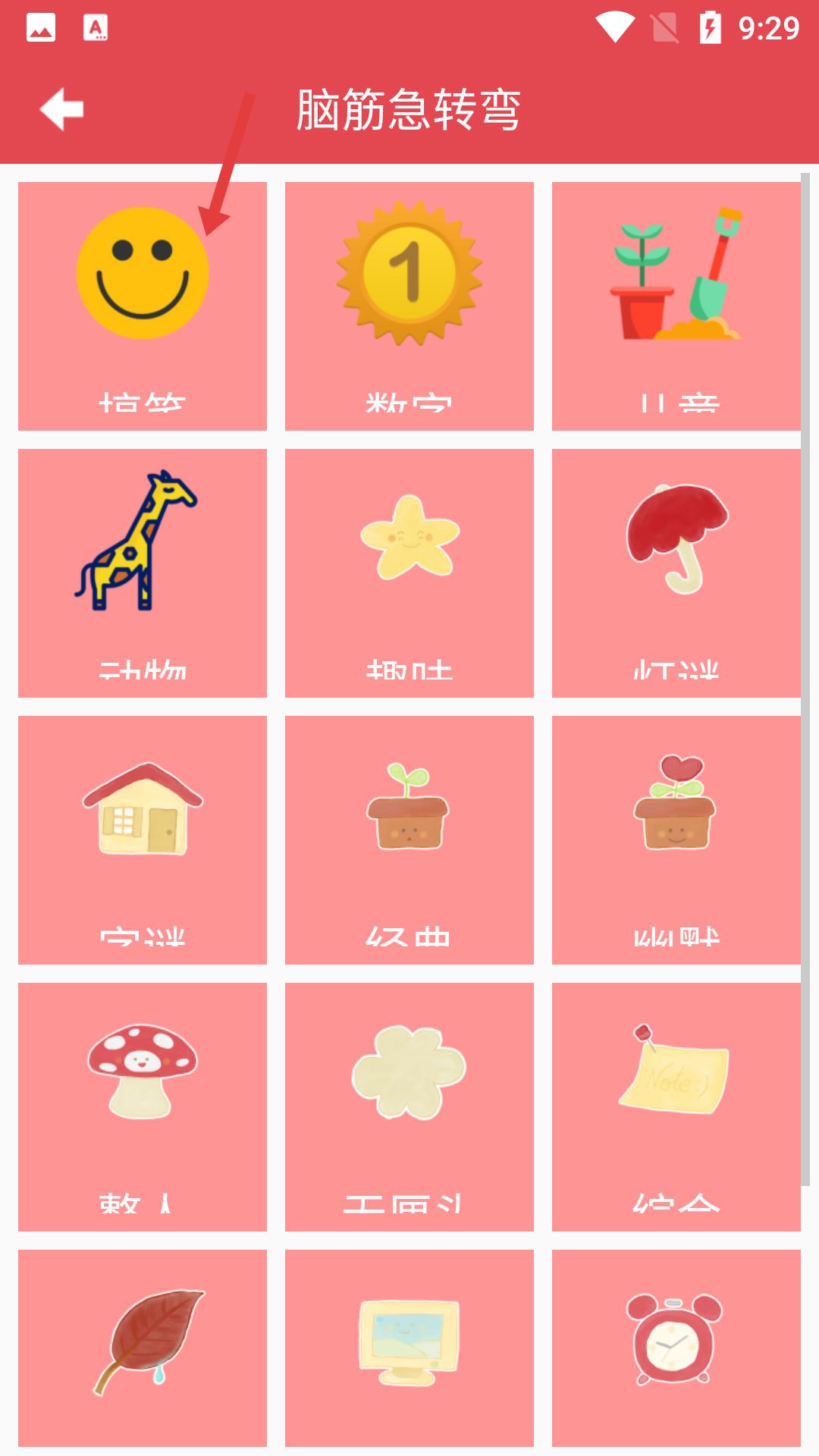This screenshot has width=819, height=1456.
Task: Open the yellow star category tile
Action: pyautogui.click(x=409, y=573)
